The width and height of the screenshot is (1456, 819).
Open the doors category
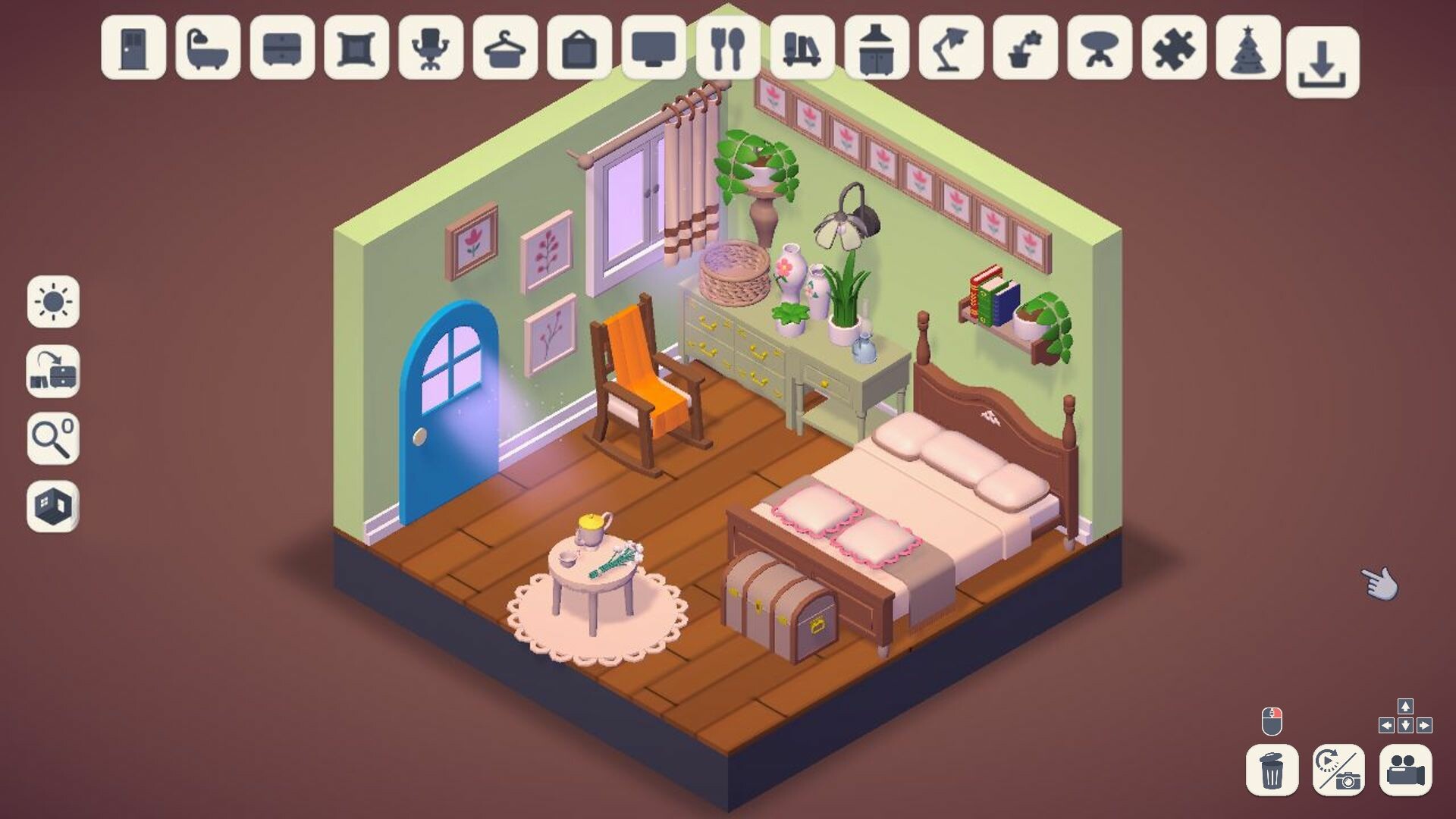click(133, 47)
